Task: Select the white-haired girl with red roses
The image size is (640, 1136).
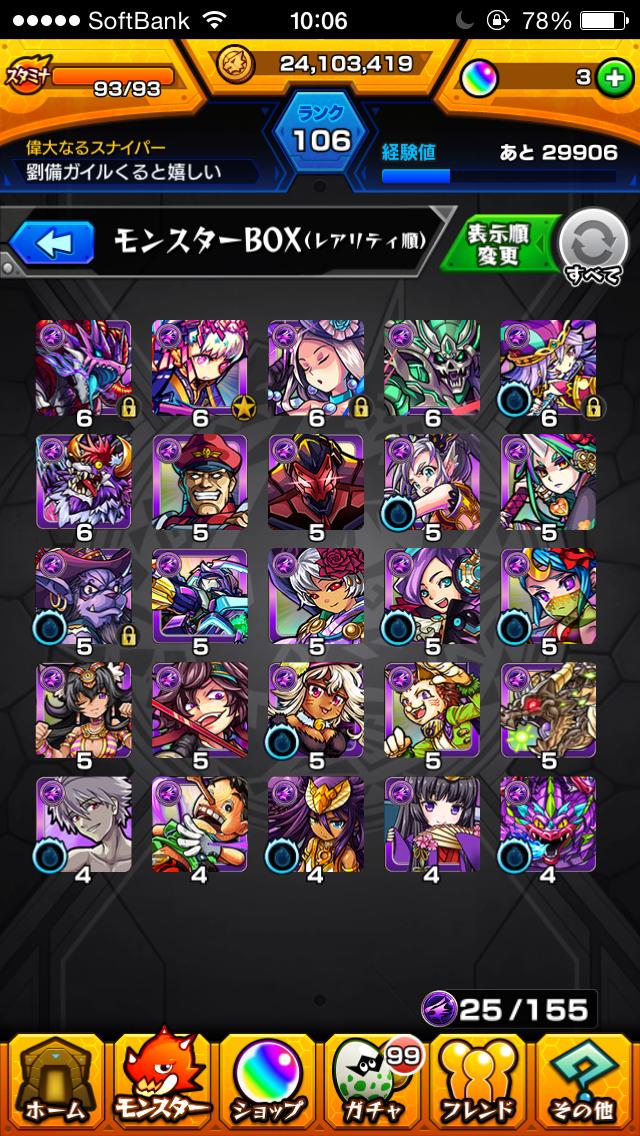Action: point(315,595)
